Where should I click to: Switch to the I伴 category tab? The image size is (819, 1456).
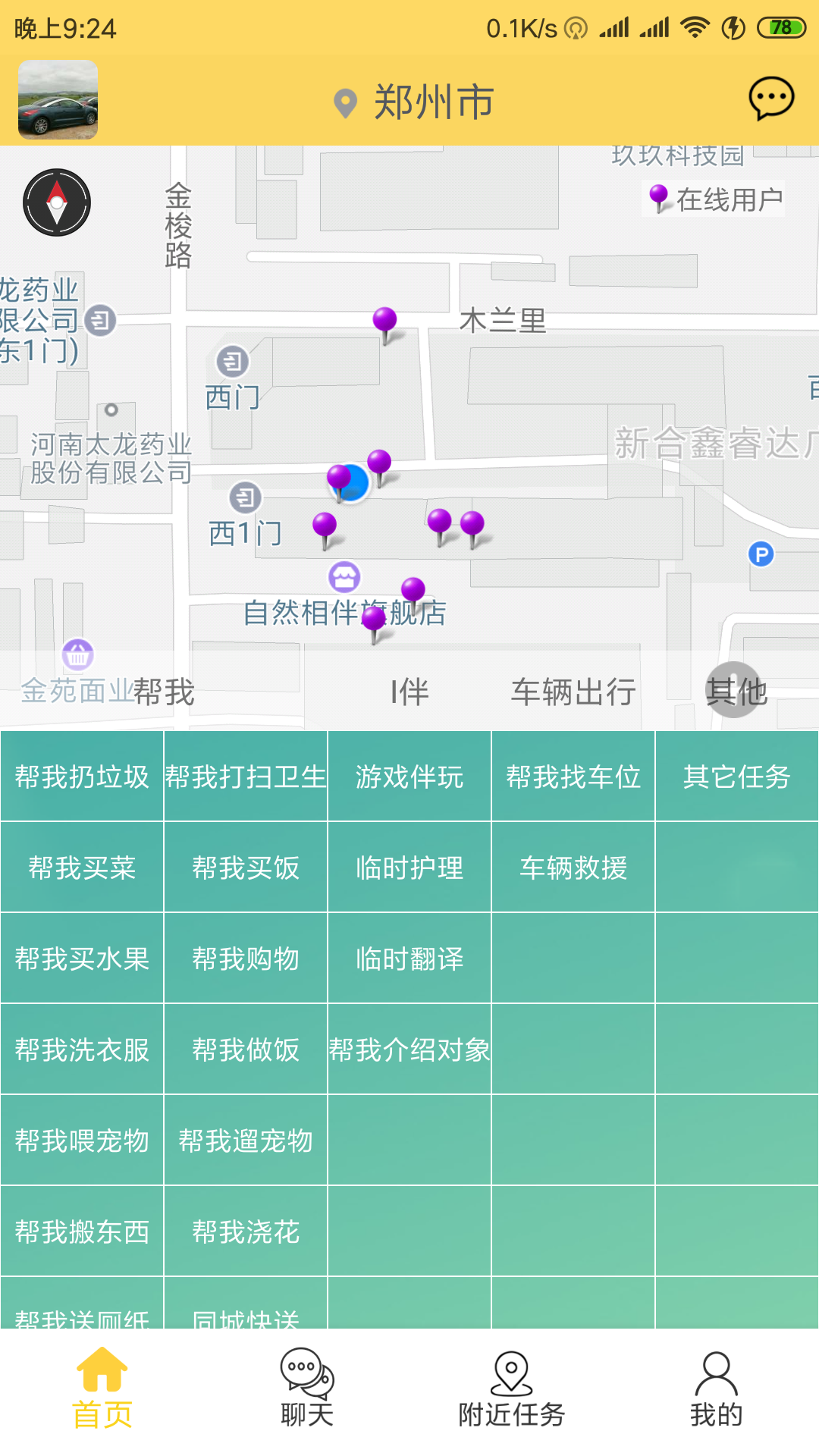click(x=407, y=691)
